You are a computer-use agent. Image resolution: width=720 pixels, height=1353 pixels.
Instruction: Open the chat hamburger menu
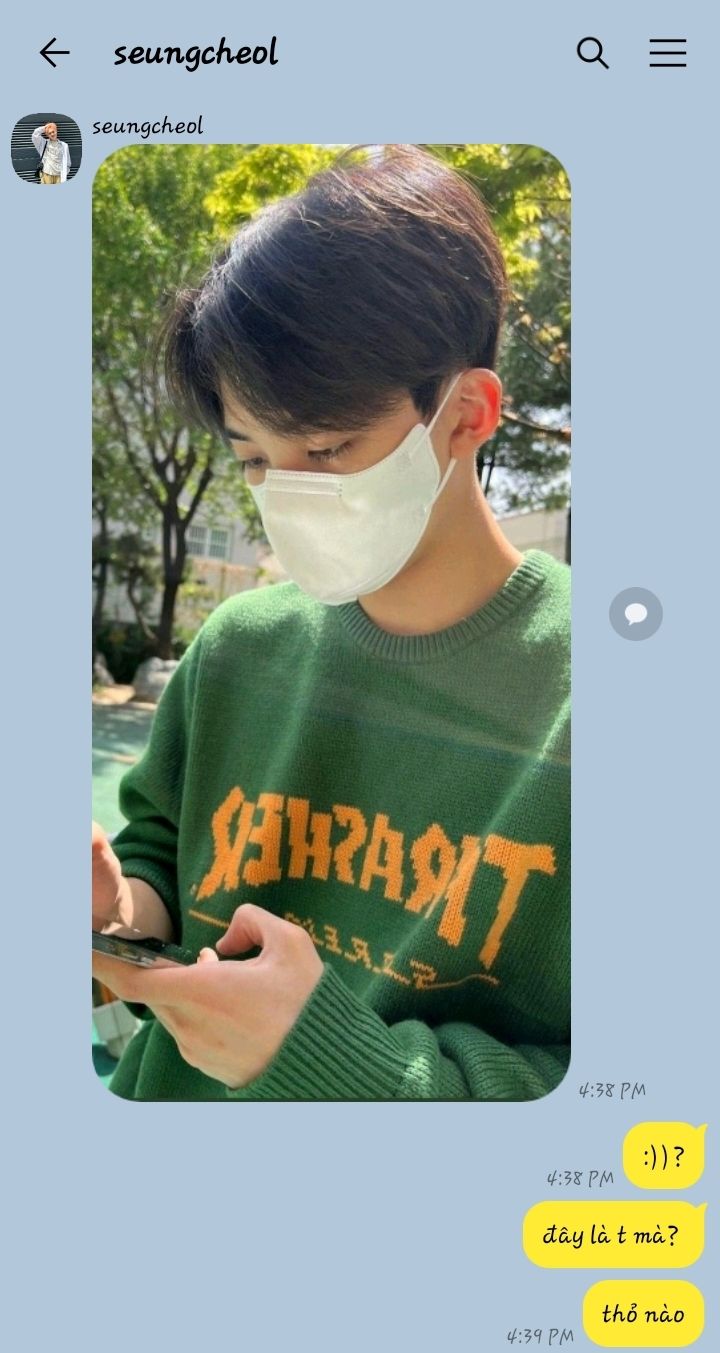[x=667, y=53]
